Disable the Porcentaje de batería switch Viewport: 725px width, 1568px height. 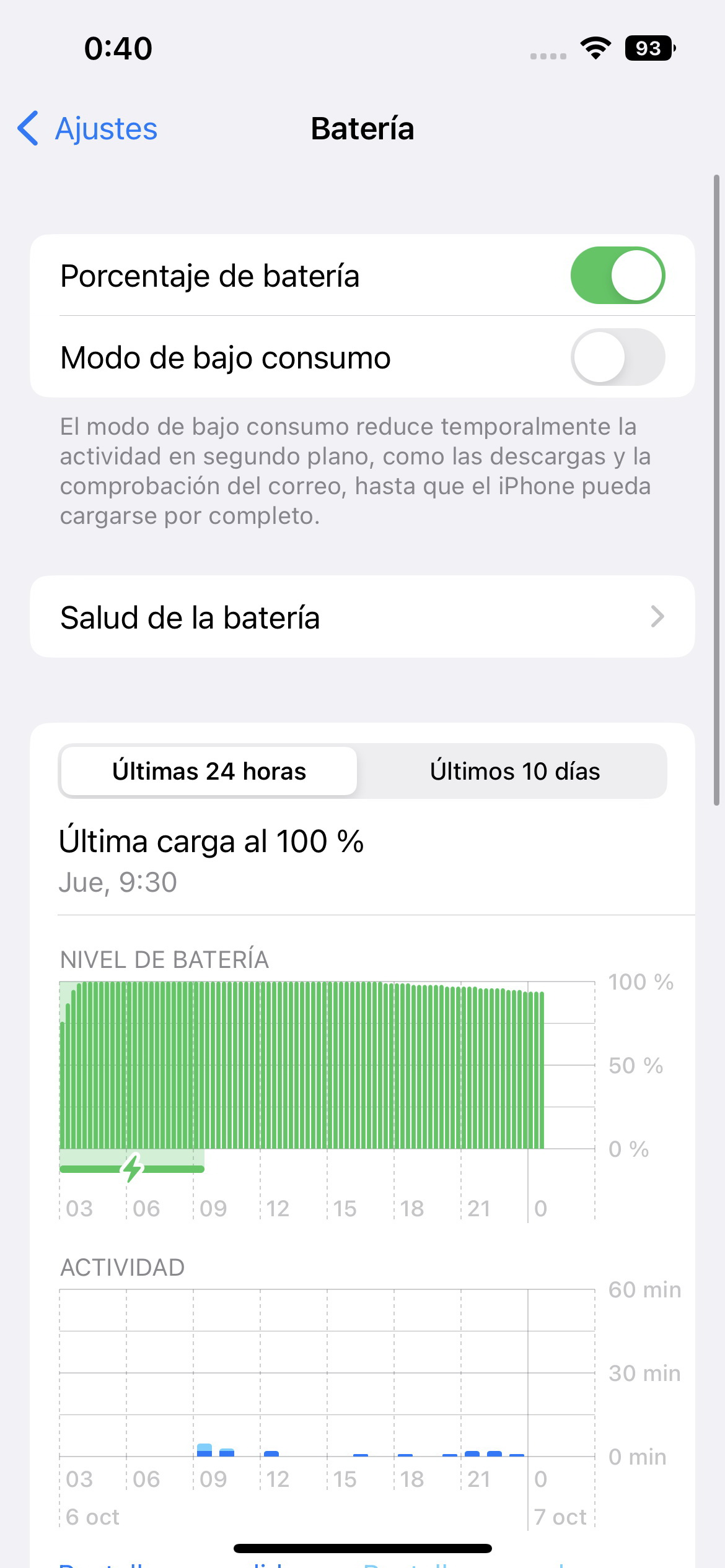(x=617, y=276)
